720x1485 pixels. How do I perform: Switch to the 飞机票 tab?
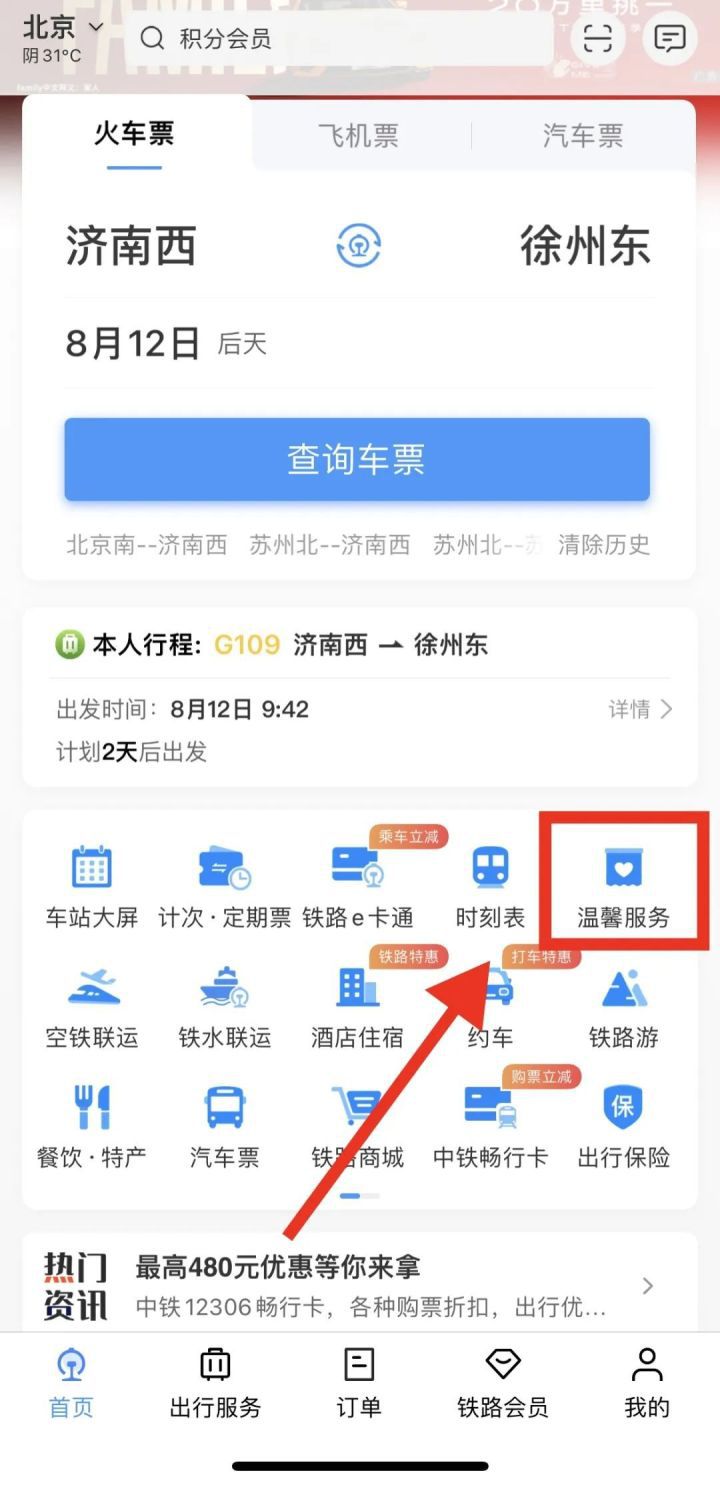[x=358, y=135]
